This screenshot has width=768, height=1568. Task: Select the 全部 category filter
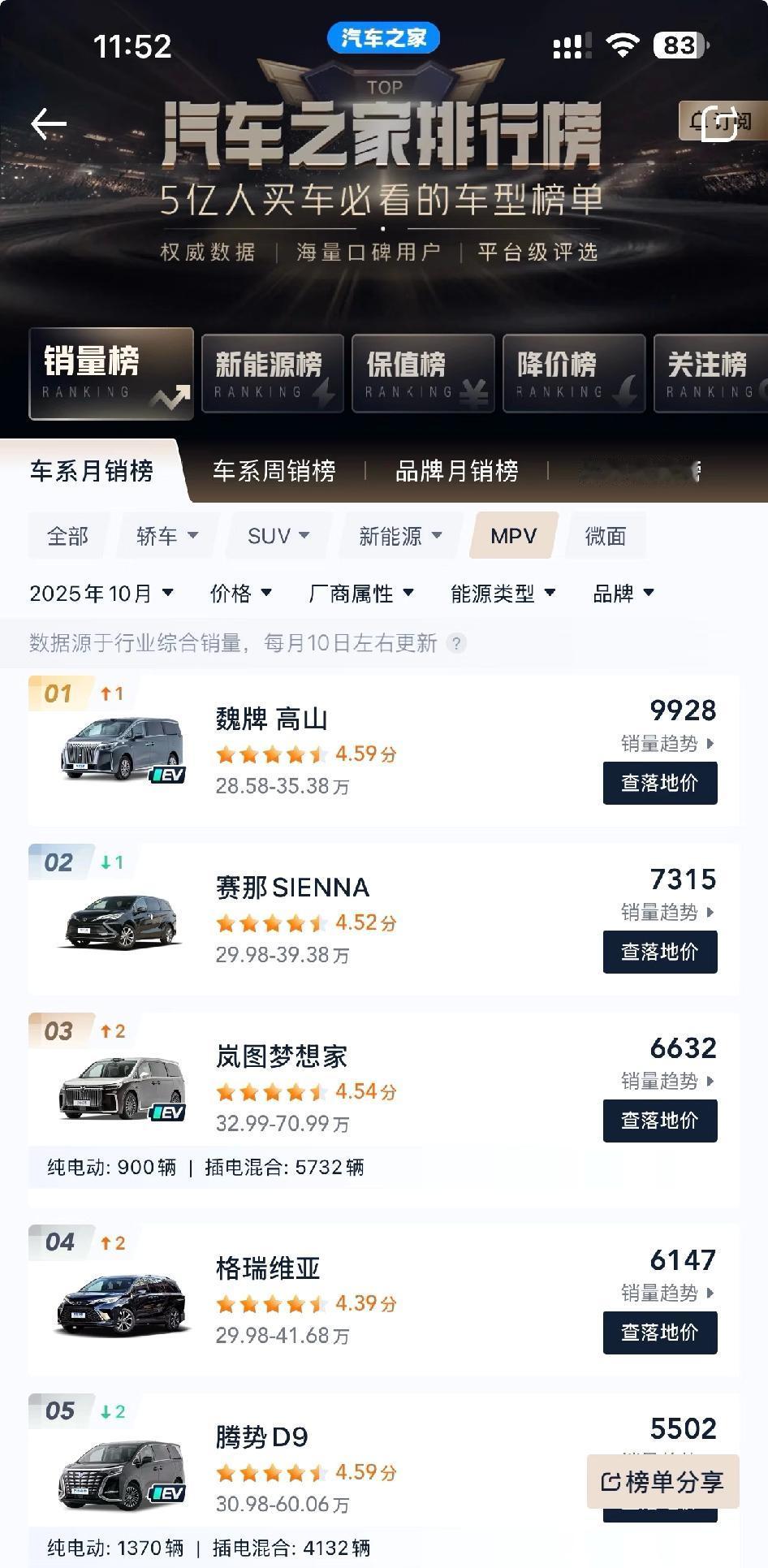tap(68, 535)
